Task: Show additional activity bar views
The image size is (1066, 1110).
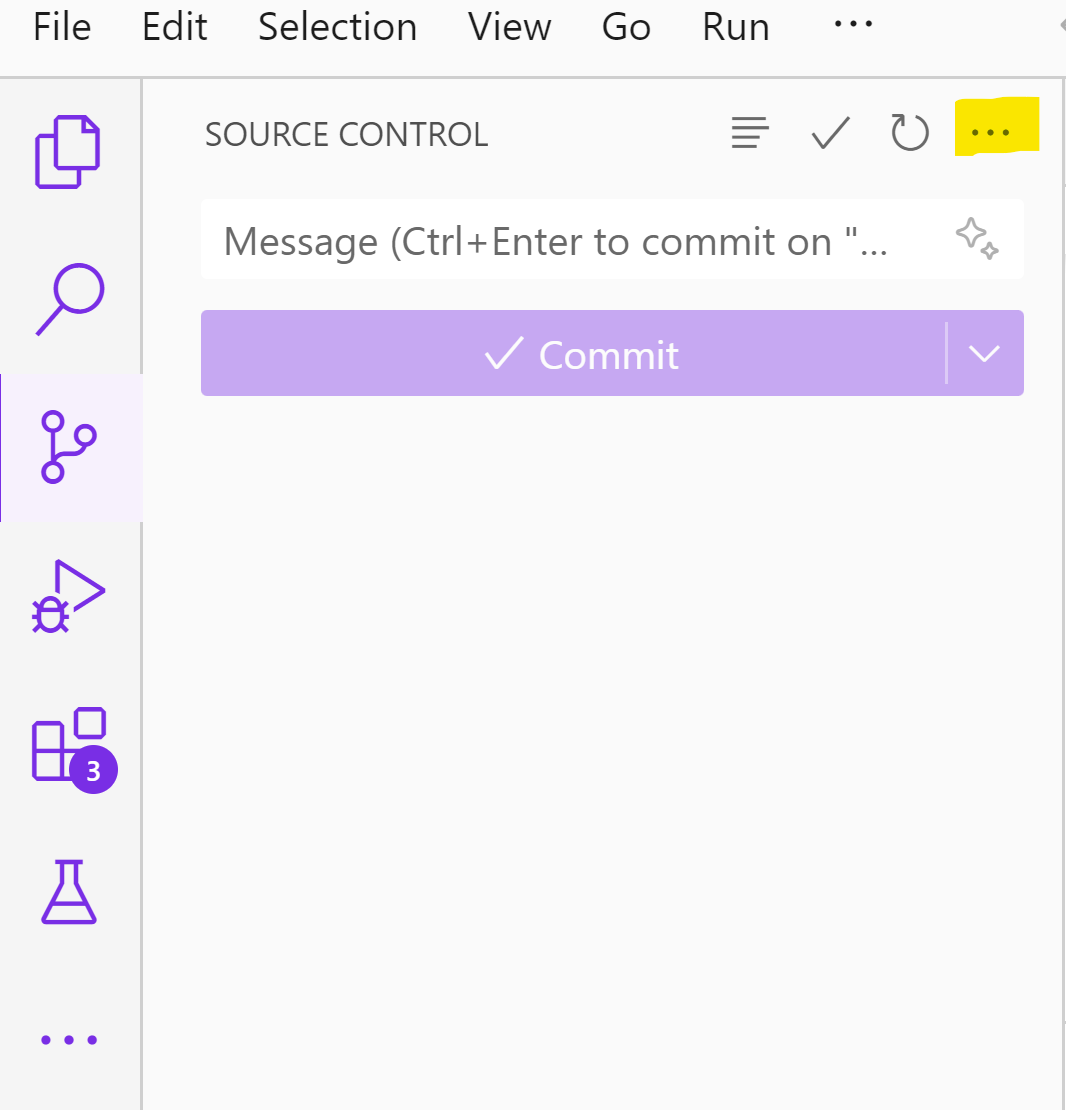Action: [69, 1040]
